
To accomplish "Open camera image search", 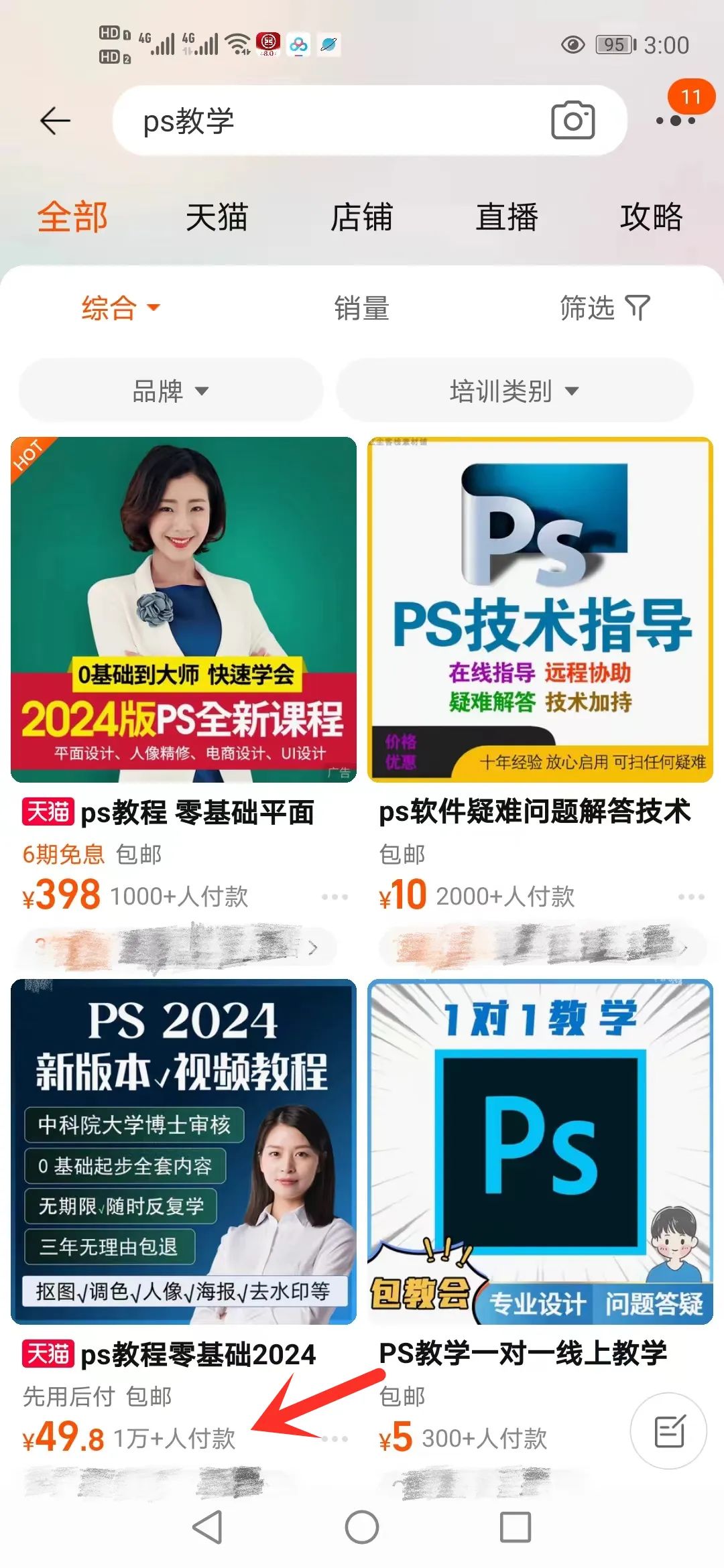I will [572, 121].
